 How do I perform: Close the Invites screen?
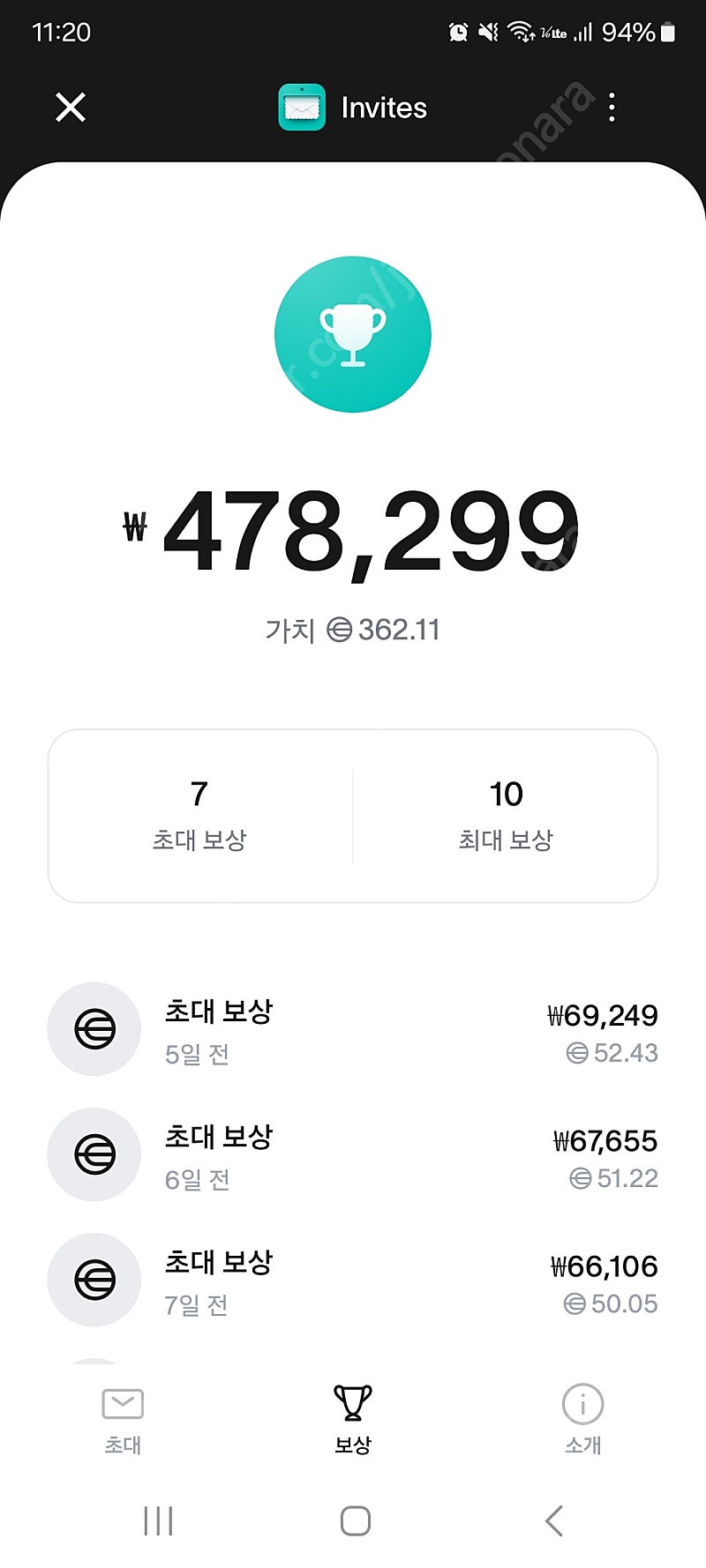click(x=71, y=108)
